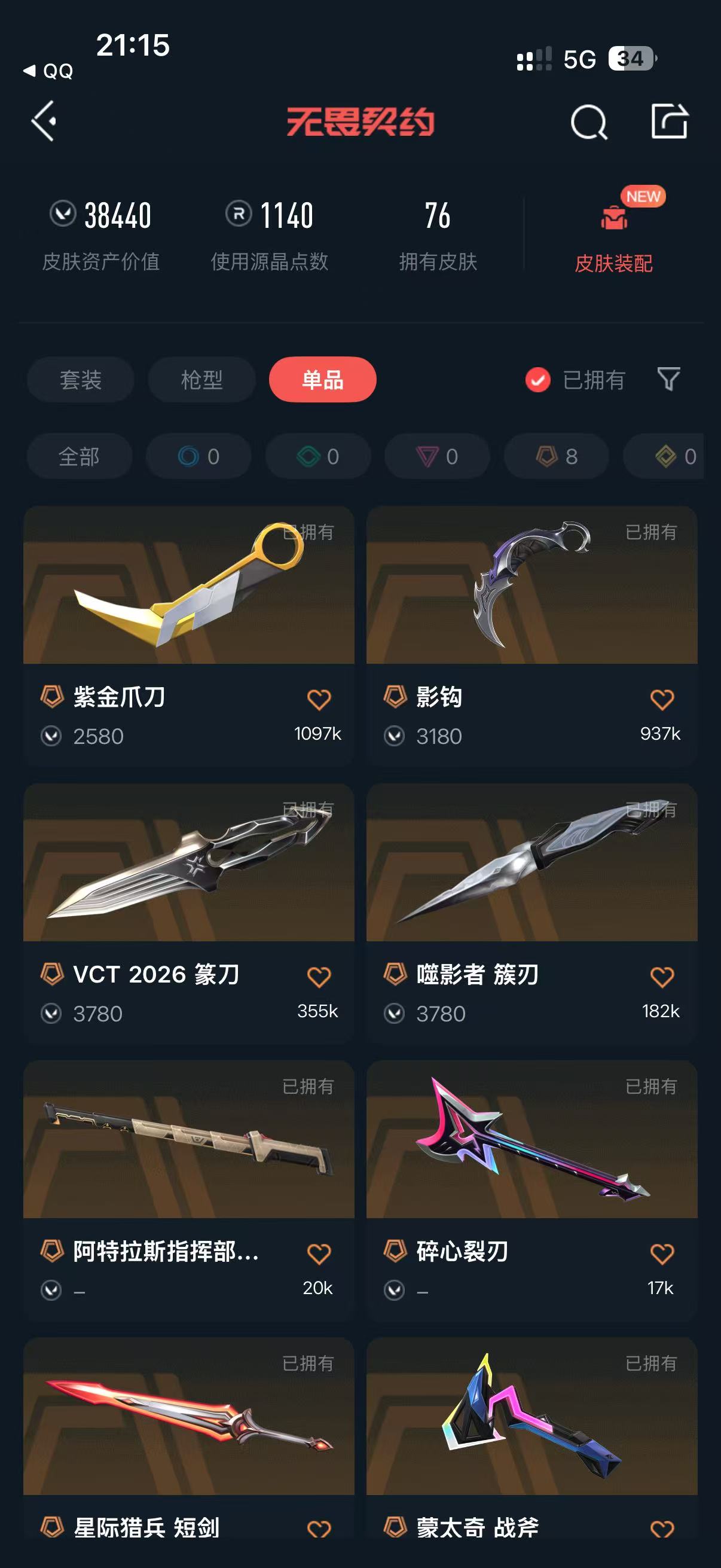Share this skin collection page

point(669,121)
